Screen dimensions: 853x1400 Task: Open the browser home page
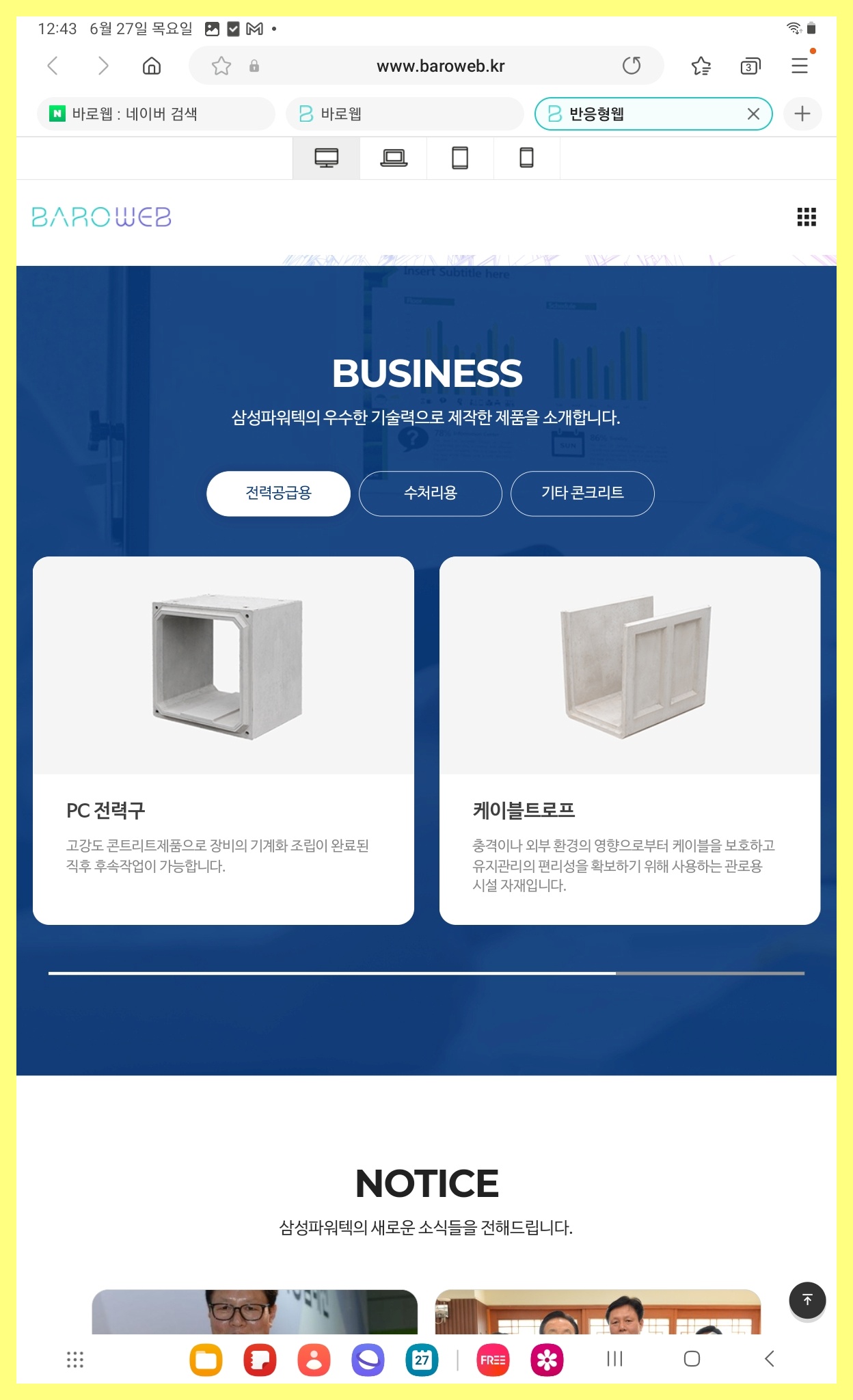point(152,66)
